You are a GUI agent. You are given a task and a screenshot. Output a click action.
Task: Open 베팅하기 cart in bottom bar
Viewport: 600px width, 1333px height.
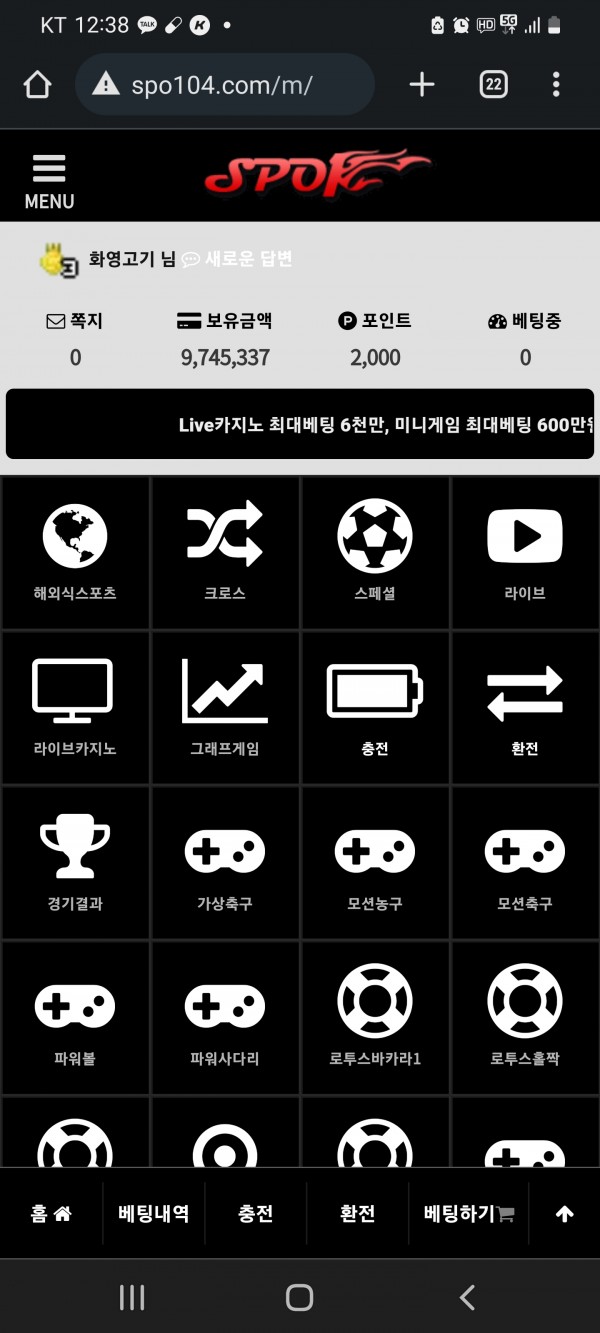tap(468, 1214)
